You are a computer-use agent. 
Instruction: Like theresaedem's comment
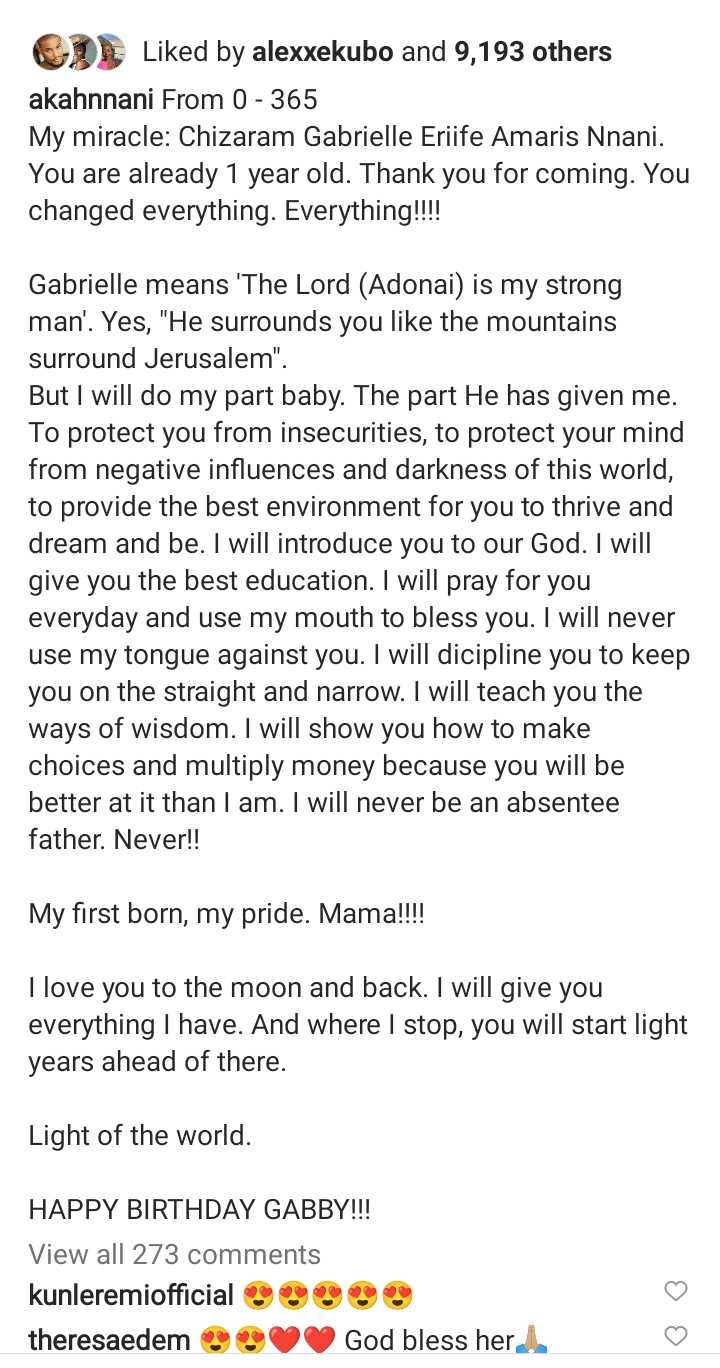(676, 1335)
